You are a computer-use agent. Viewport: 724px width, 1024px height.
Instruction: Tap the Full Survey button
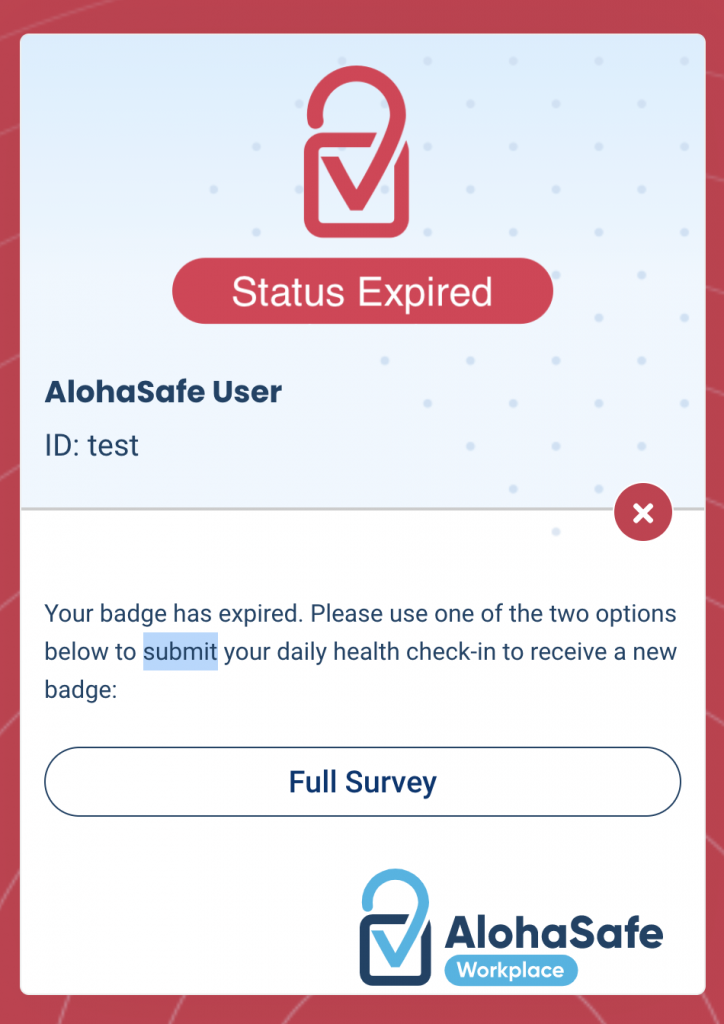(x=362, y=781)
